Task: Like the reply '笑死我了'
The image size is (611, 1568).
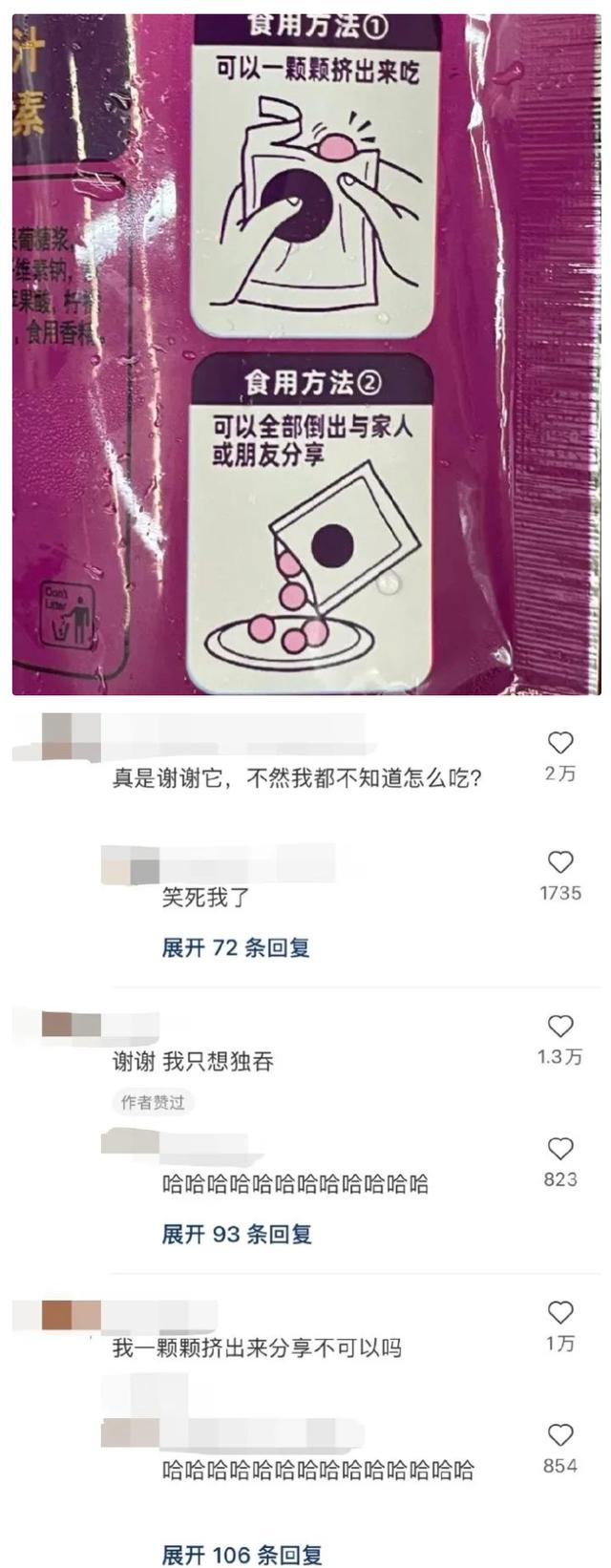Action: (x=560, y=862)
